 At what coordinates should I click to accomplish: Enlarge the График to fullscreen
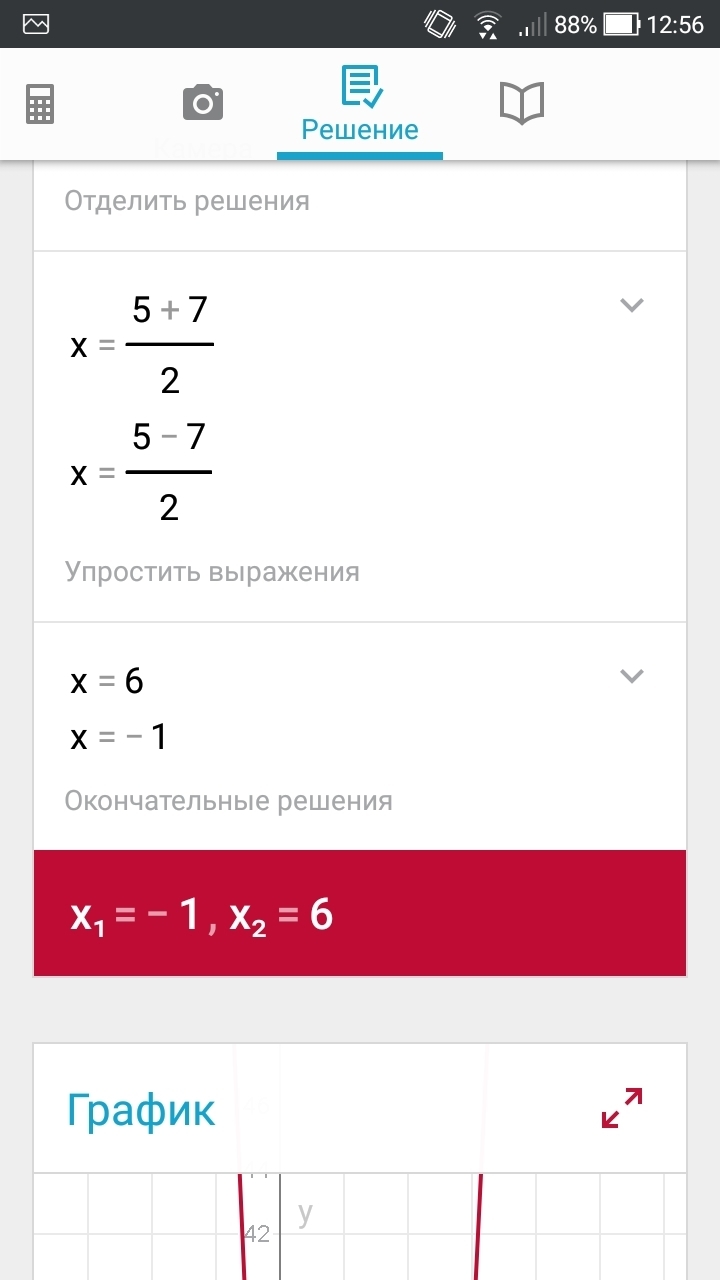pos(621,1108)
